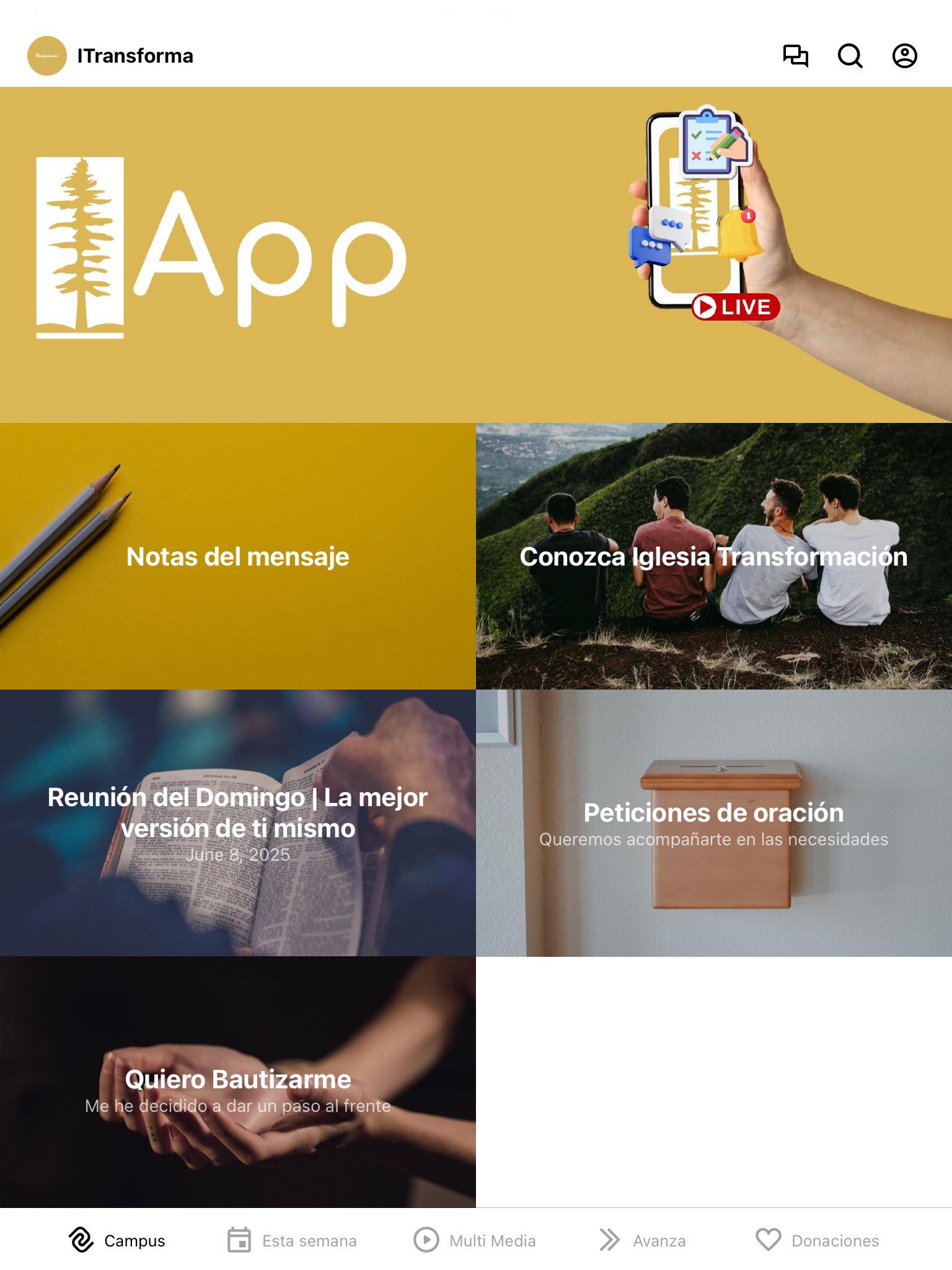Select the Campus tab
The image size is (952, 1270).
117,1240
